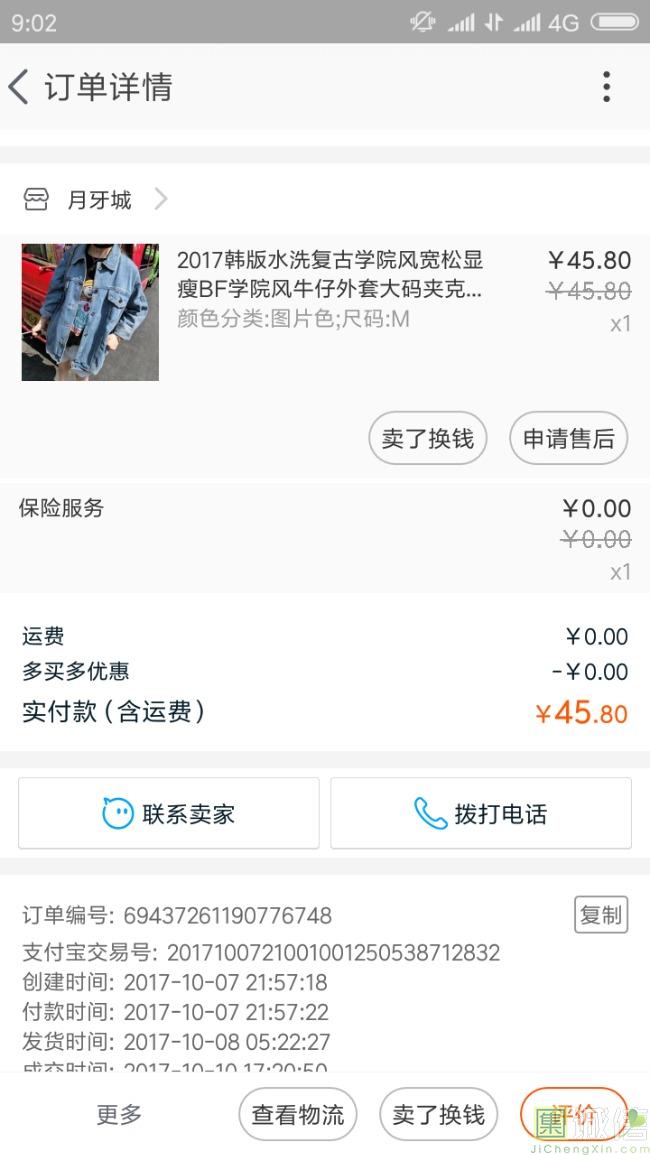Screen dimensions: 650x1155
Task: Open the overflow menu
Action: [606, 87]
